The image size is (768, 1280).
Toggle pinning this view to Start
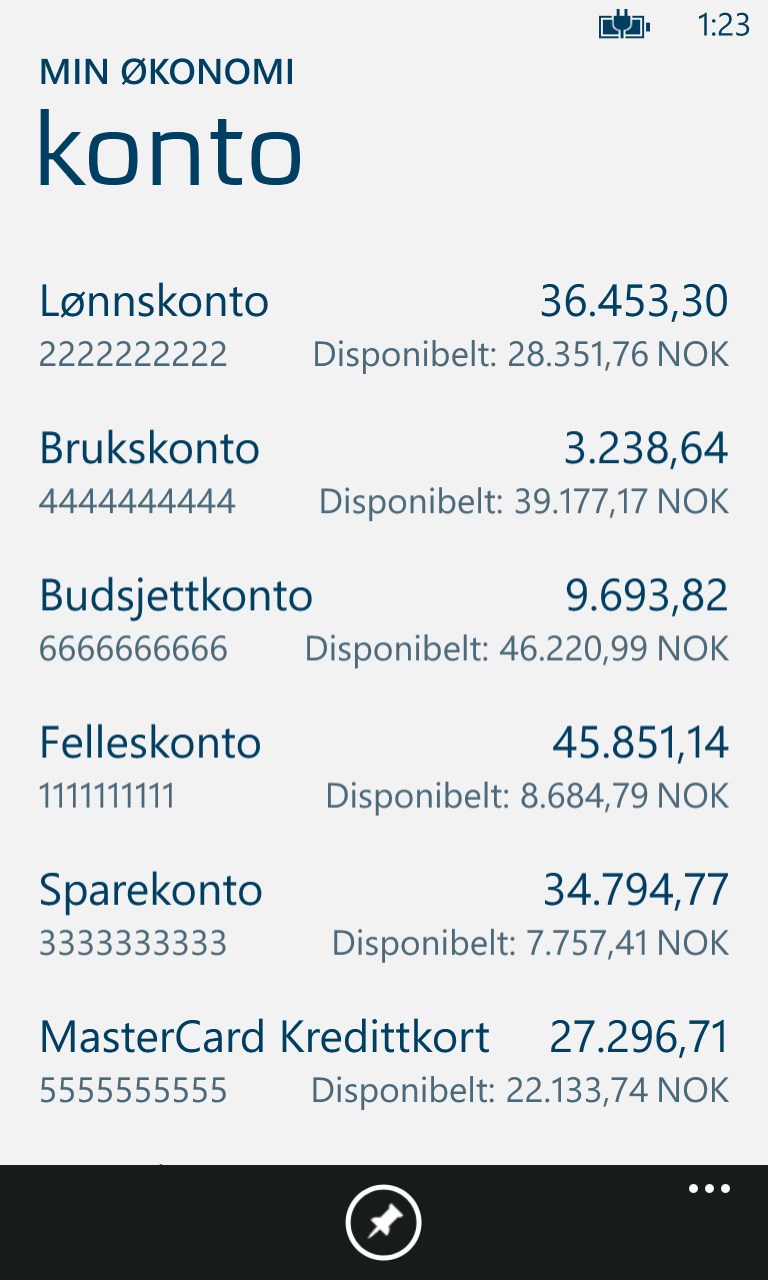[x=384, y=1221]
